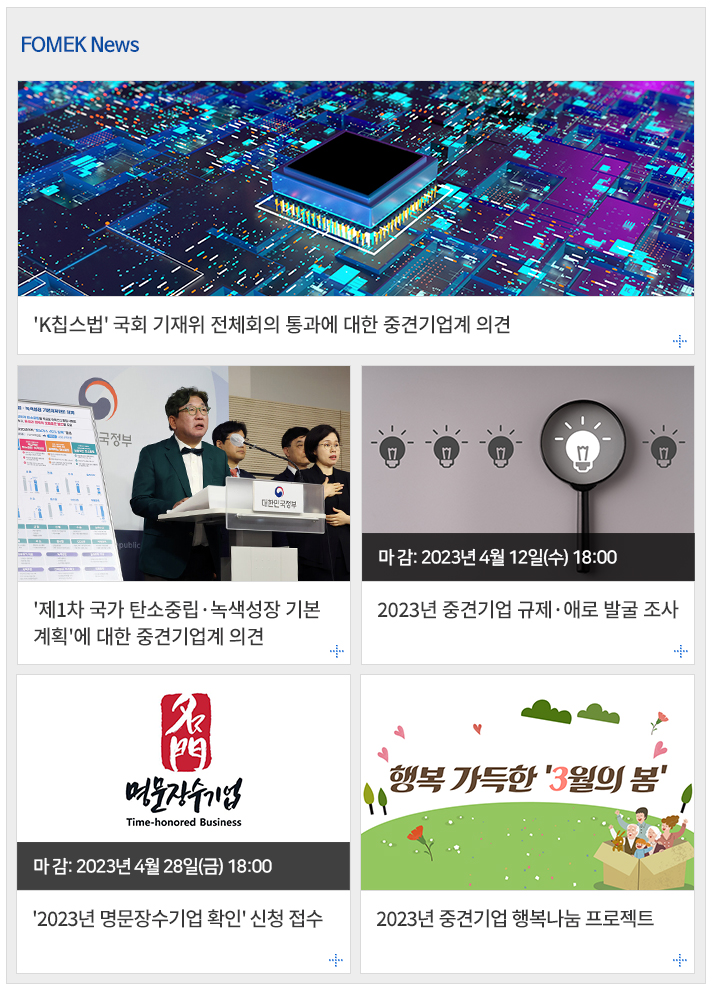712x990 pixels.
Task: Open the 탄소중립·녹색성장 기본계획 의견 article
Action: click(176, 623)
